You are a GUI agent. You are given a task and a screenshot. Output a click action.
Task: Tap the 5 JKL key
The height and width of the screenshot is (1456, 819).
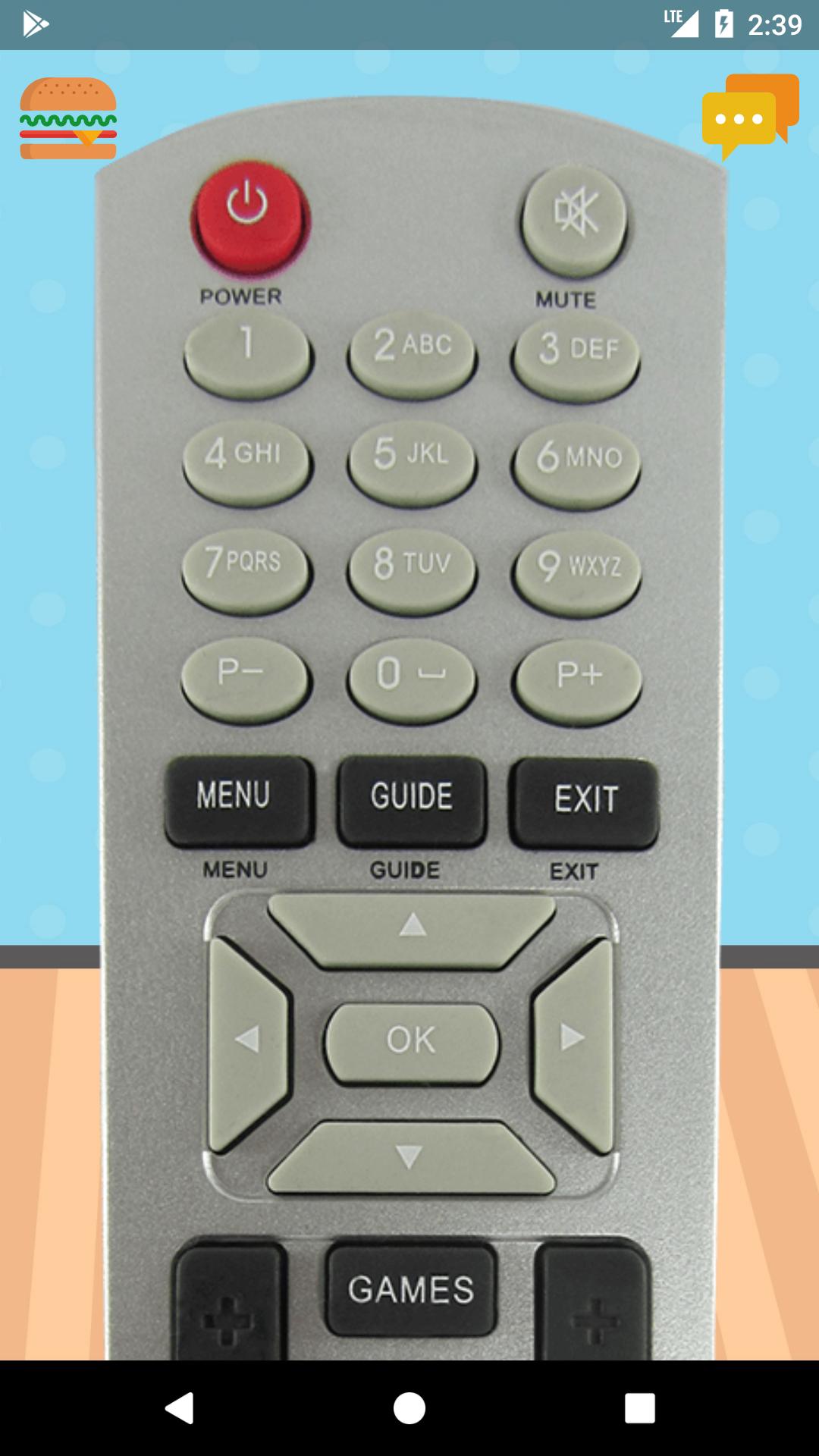[412, 458]
